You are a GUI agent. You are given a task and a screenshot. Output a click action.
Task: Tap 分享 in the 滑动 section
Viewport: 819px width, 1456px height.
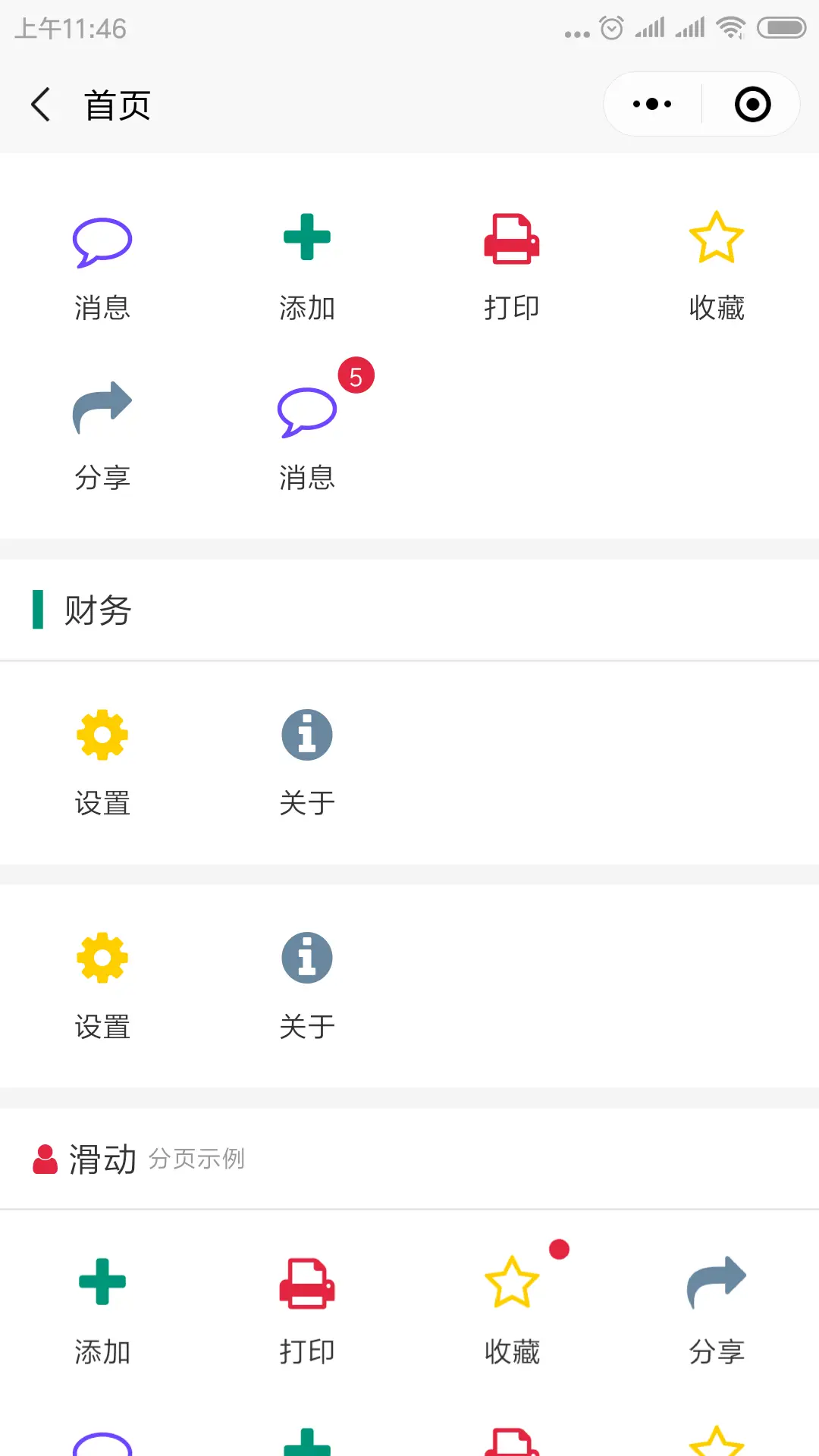point(717,1308)
